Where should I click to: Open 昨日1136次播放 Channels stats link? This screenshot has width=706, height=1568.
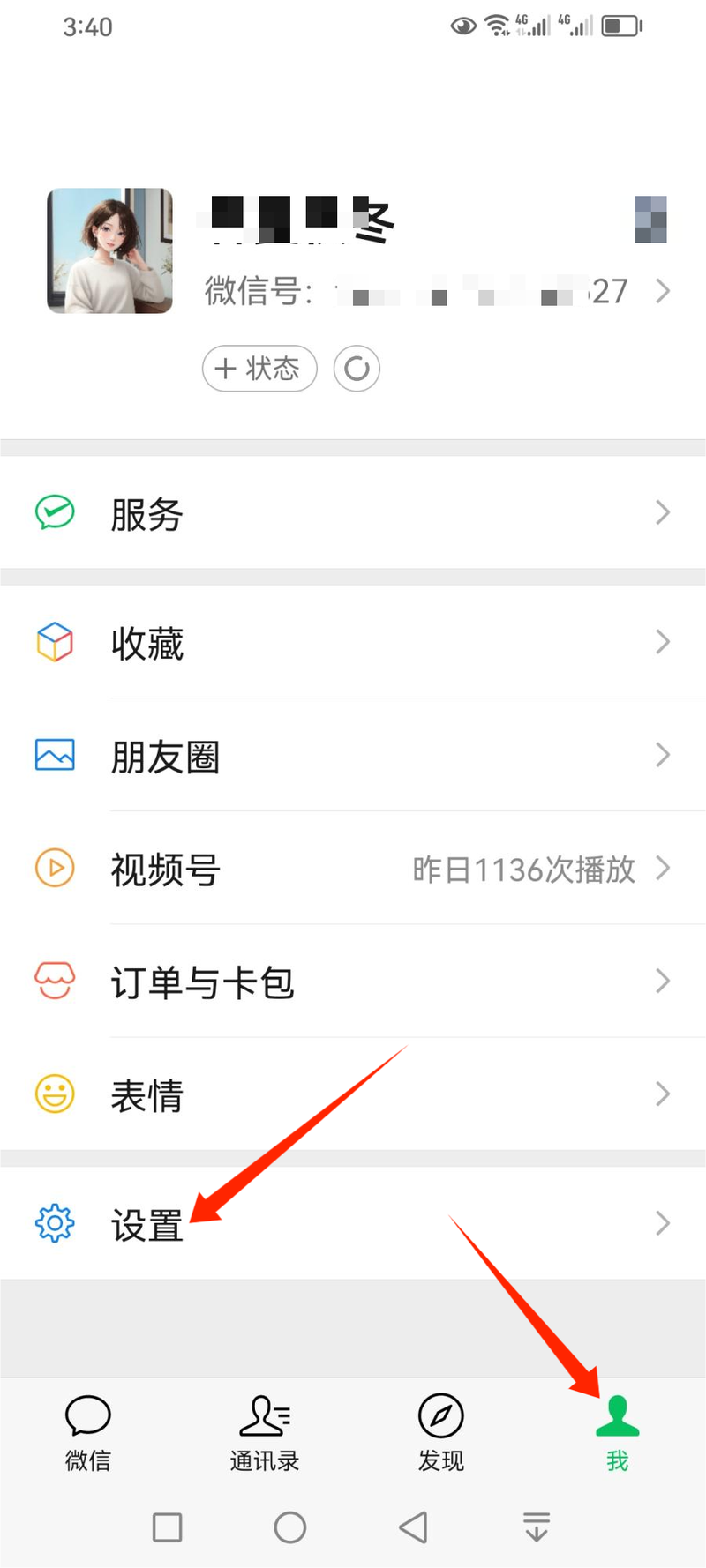click(522, 870)
